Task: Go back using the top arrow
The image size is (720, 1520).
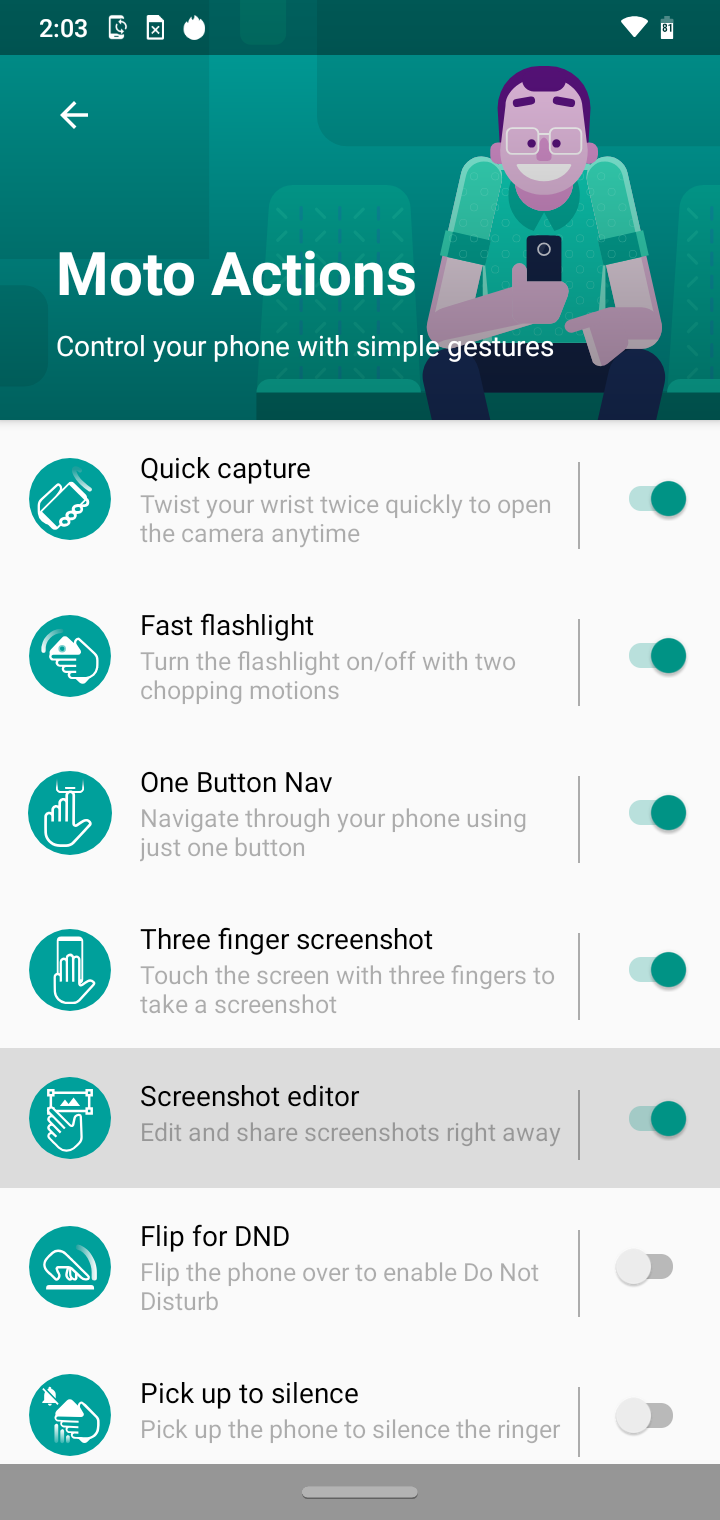Action: tap(74, 116)
